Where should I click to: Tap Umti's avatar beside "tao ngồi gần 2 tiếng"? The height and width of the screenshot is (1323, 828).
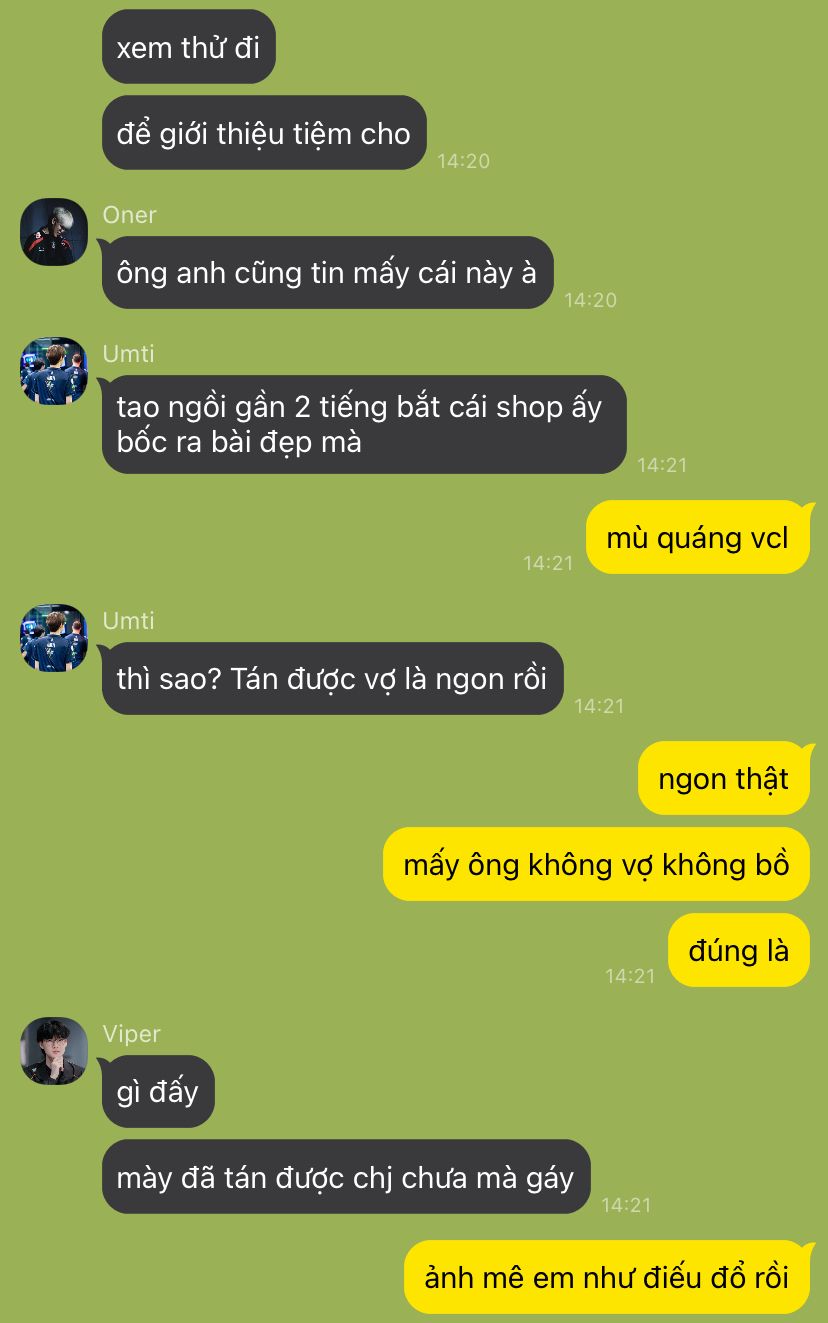54,371
